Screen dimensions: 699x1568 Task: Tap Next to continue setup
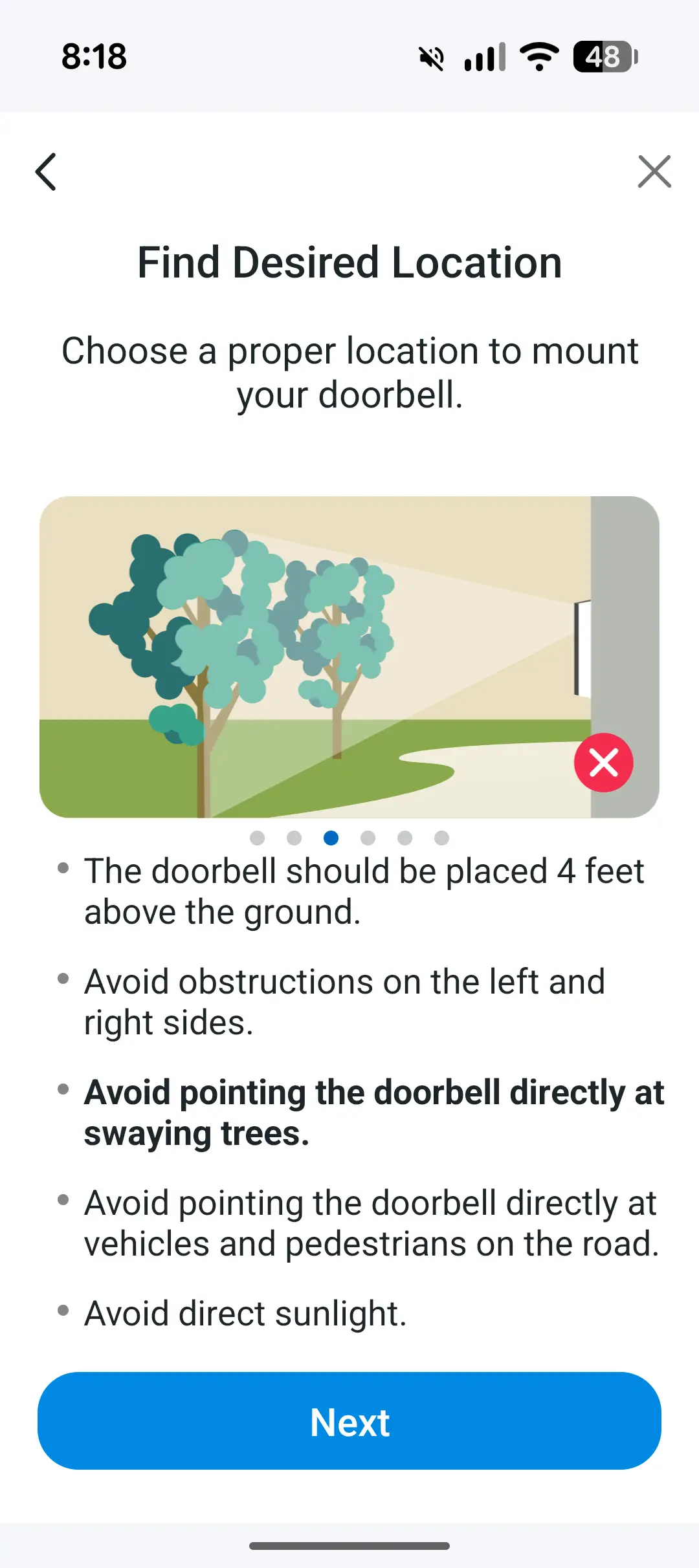[349, 1421]
